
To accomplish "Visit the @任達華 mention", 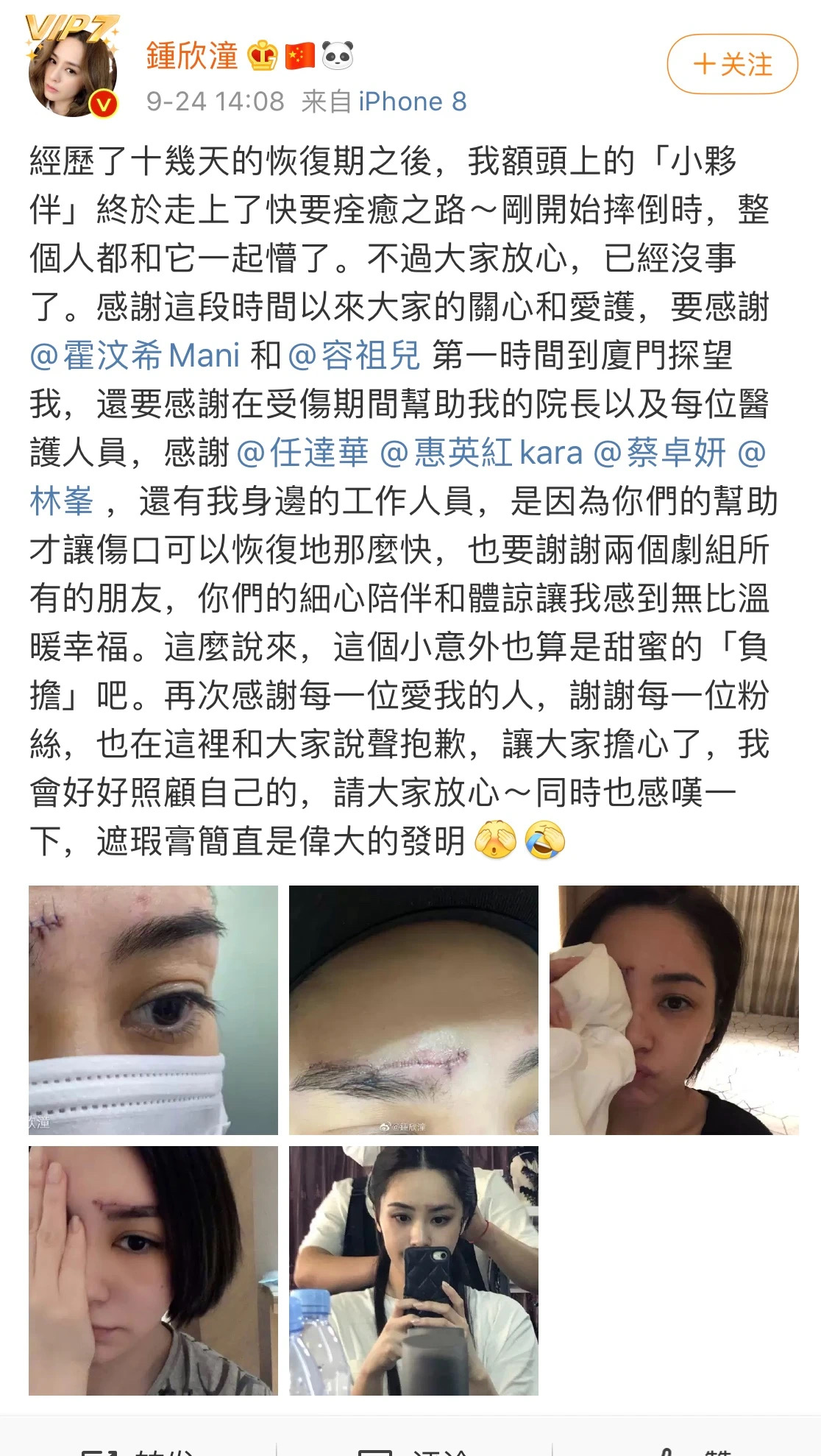I will pyautogui.click(x=302, y=453).
